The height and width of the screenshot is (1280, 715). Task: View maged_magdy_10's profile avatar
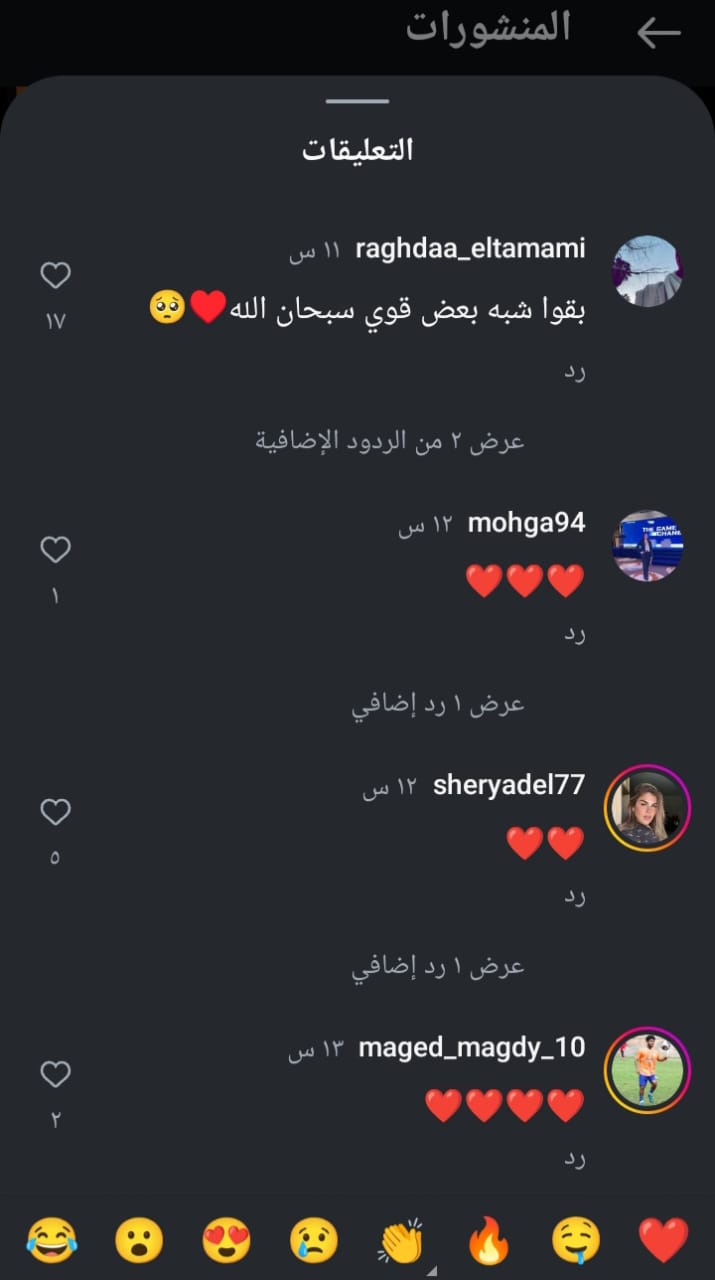[647, 1071]
